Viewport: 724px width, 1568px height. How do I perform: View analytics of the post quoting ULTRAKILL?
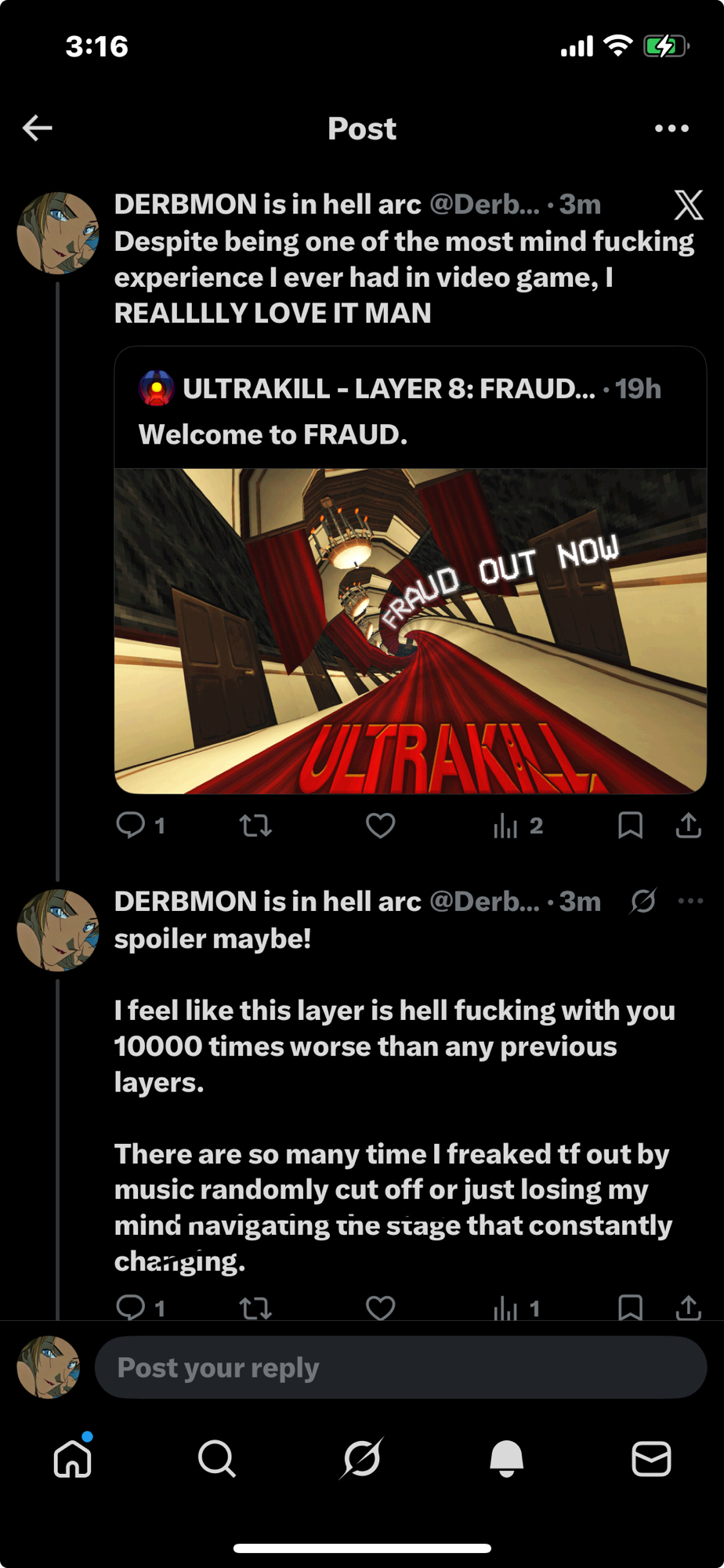tap(507, 825)
